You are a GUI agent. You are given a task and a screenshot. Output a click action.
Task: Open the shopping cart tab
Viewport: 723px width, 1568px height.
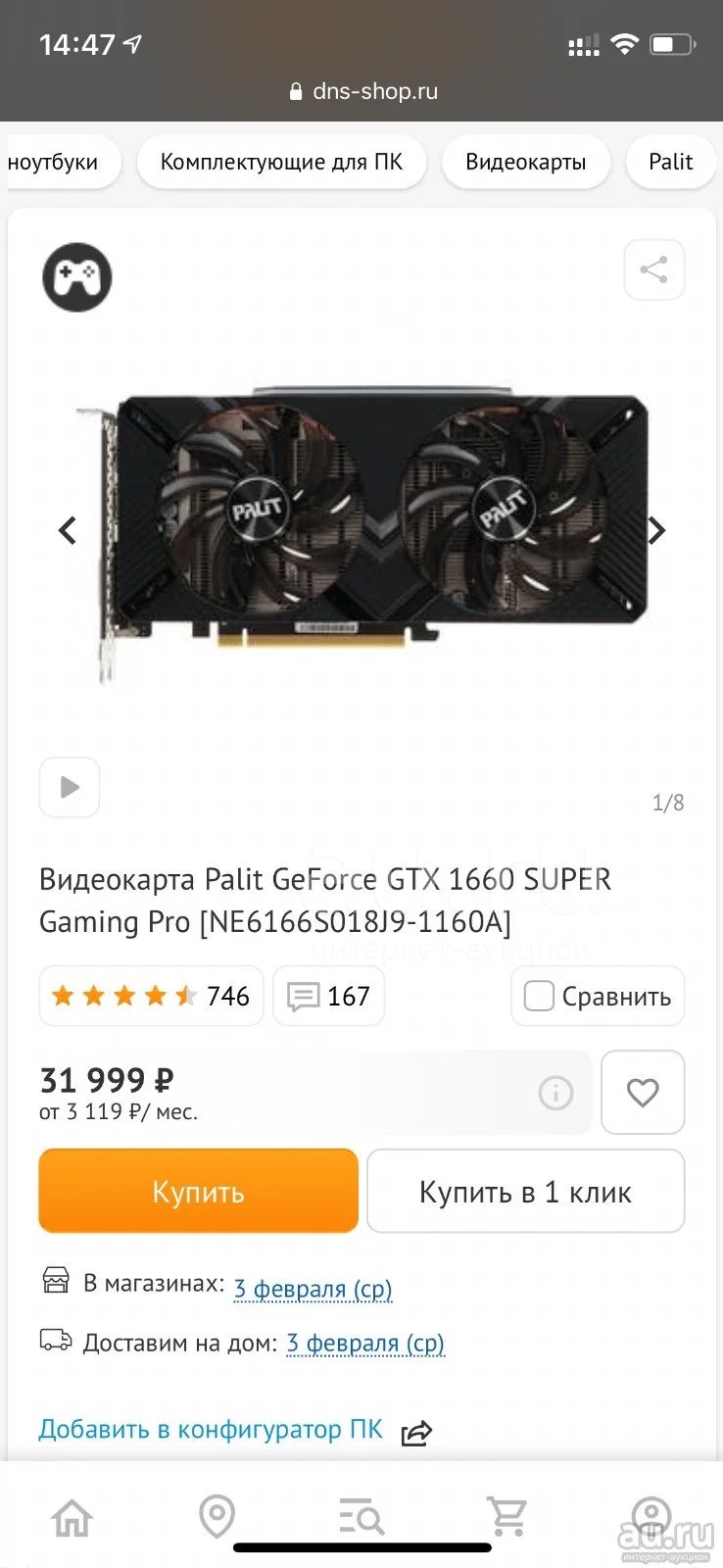(x=507, y=1517)
